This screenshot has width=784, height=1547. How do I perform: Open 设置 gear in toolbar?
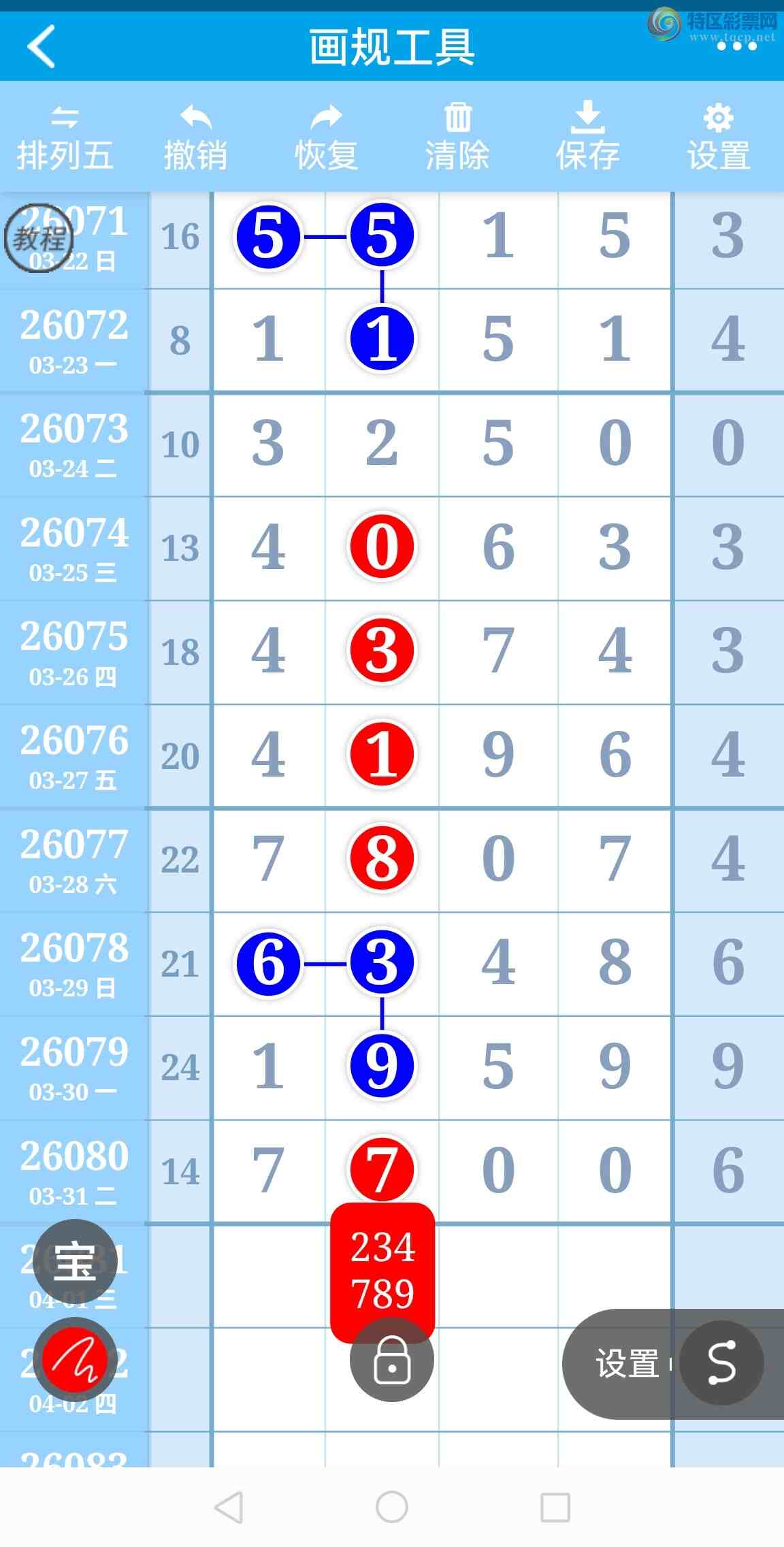pos(719,138)
